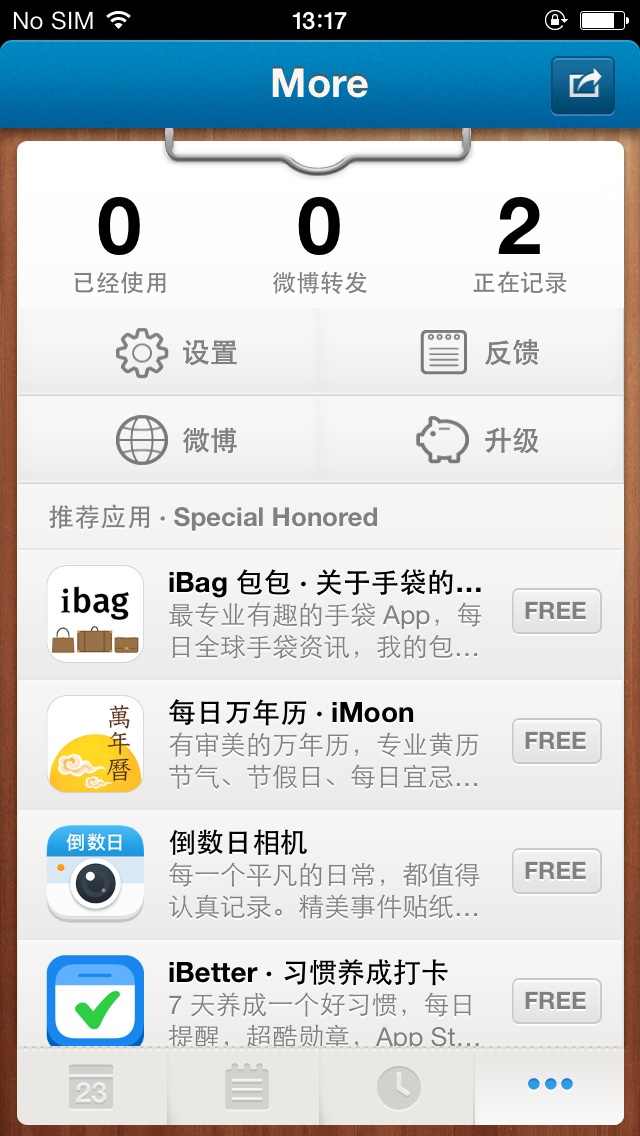Viewport: 640px width, 1136px height.
Task: Select the three-dots More tab
Action: point(550,1084)
